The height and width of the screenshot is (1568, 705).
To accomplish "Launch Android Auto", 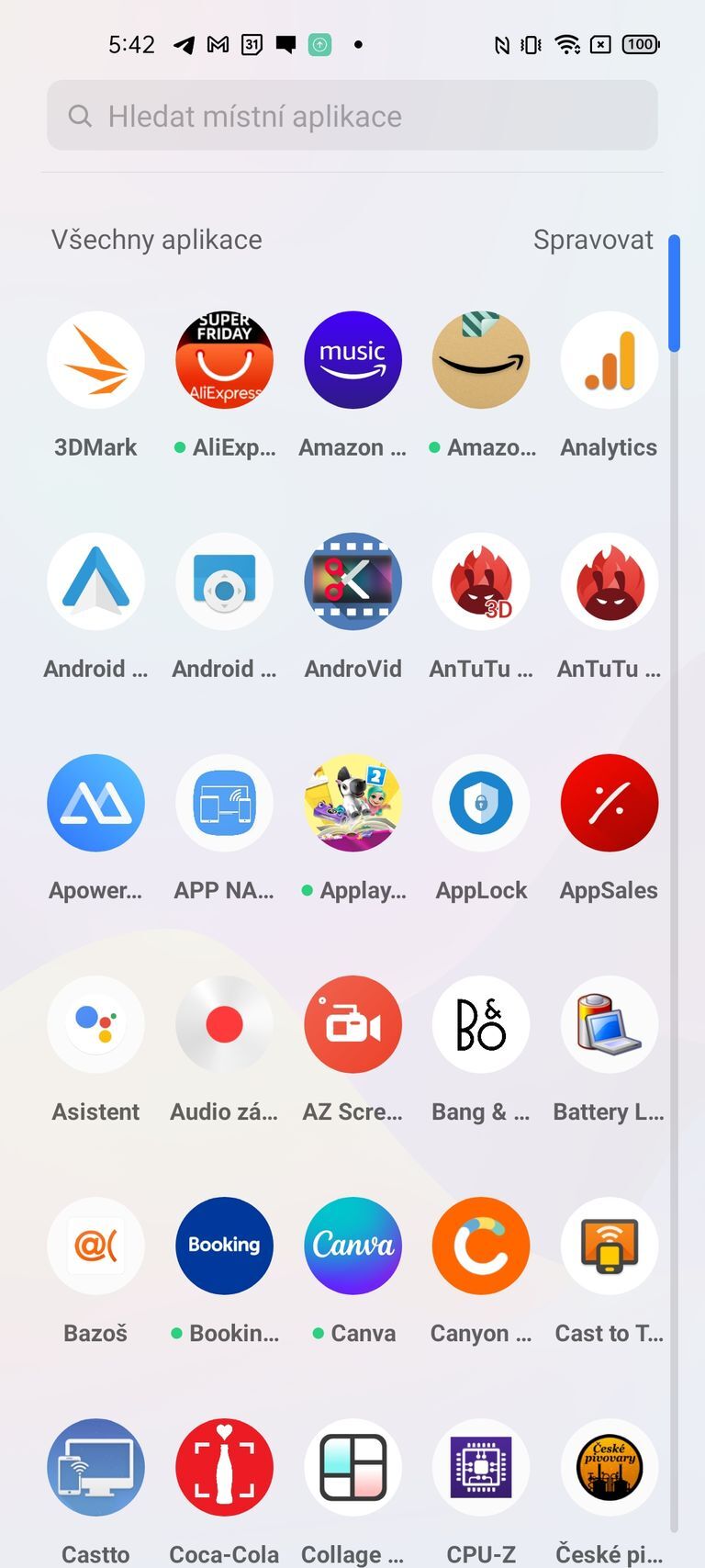I will click(x=95, y=581).
